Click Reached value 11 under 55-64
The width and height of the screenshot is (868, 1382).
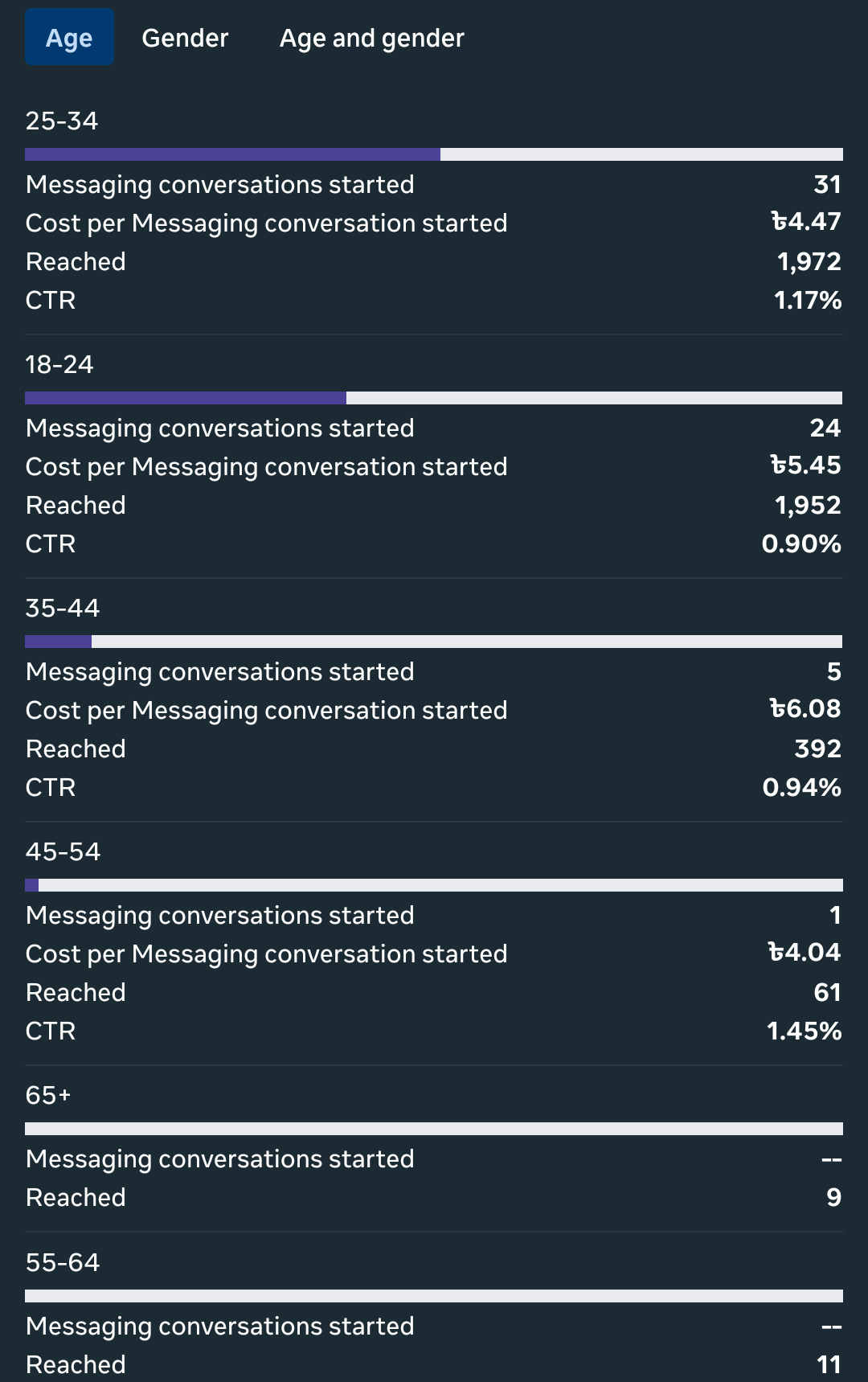tap(829, 1364)
